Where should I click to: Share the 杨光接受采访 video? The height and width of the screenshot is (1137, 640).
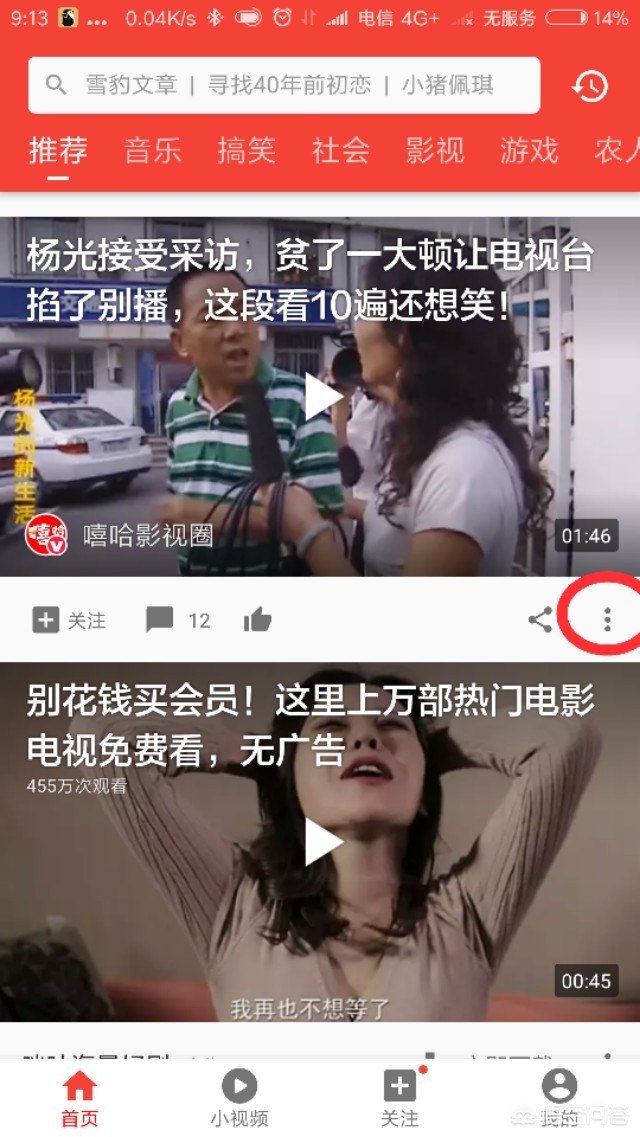(540, 620)
